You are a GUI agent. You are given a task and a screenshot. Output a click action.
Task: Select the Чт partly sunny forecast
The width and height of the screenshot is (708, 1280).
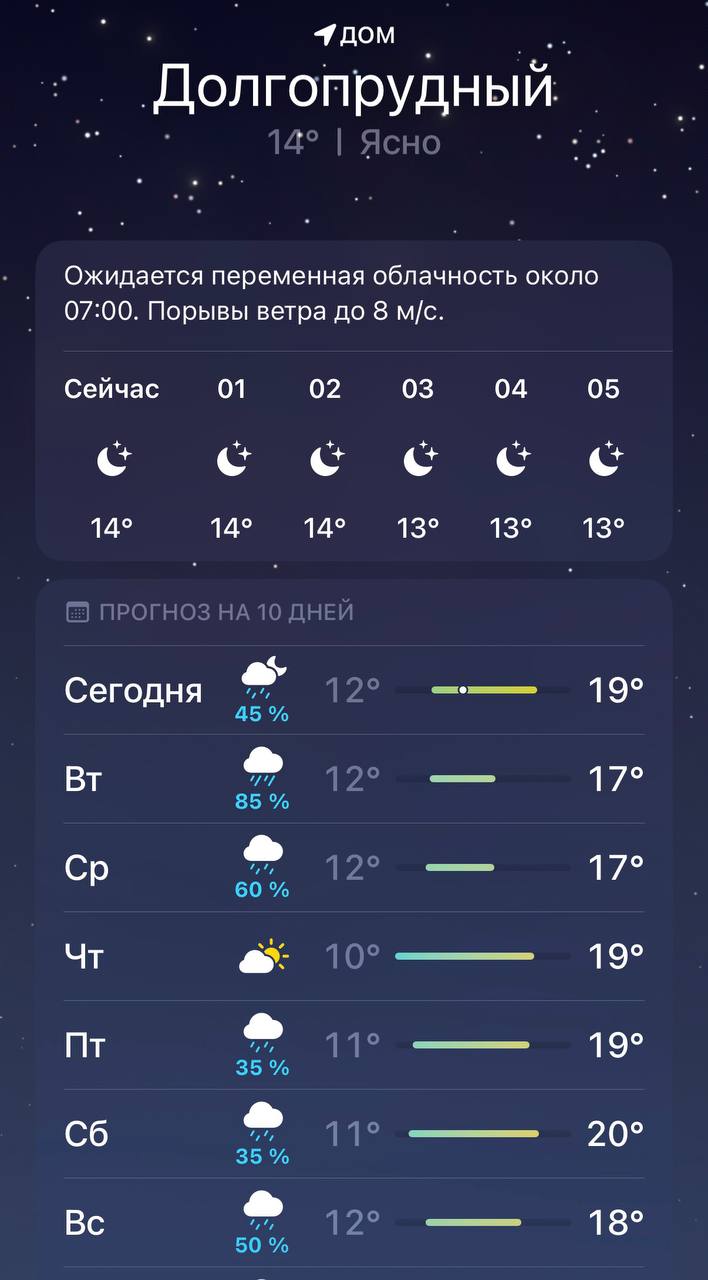pos(354,956)
